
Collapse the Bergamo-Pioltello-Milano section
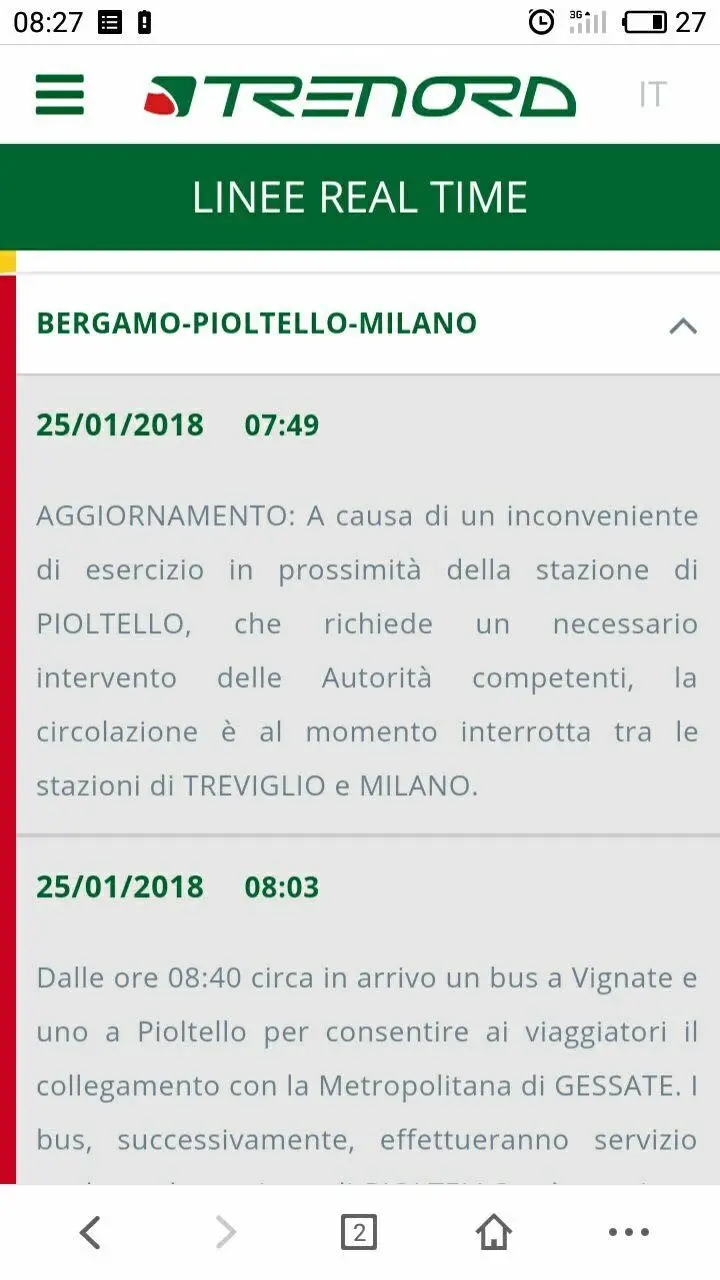[x=683, y=325]
